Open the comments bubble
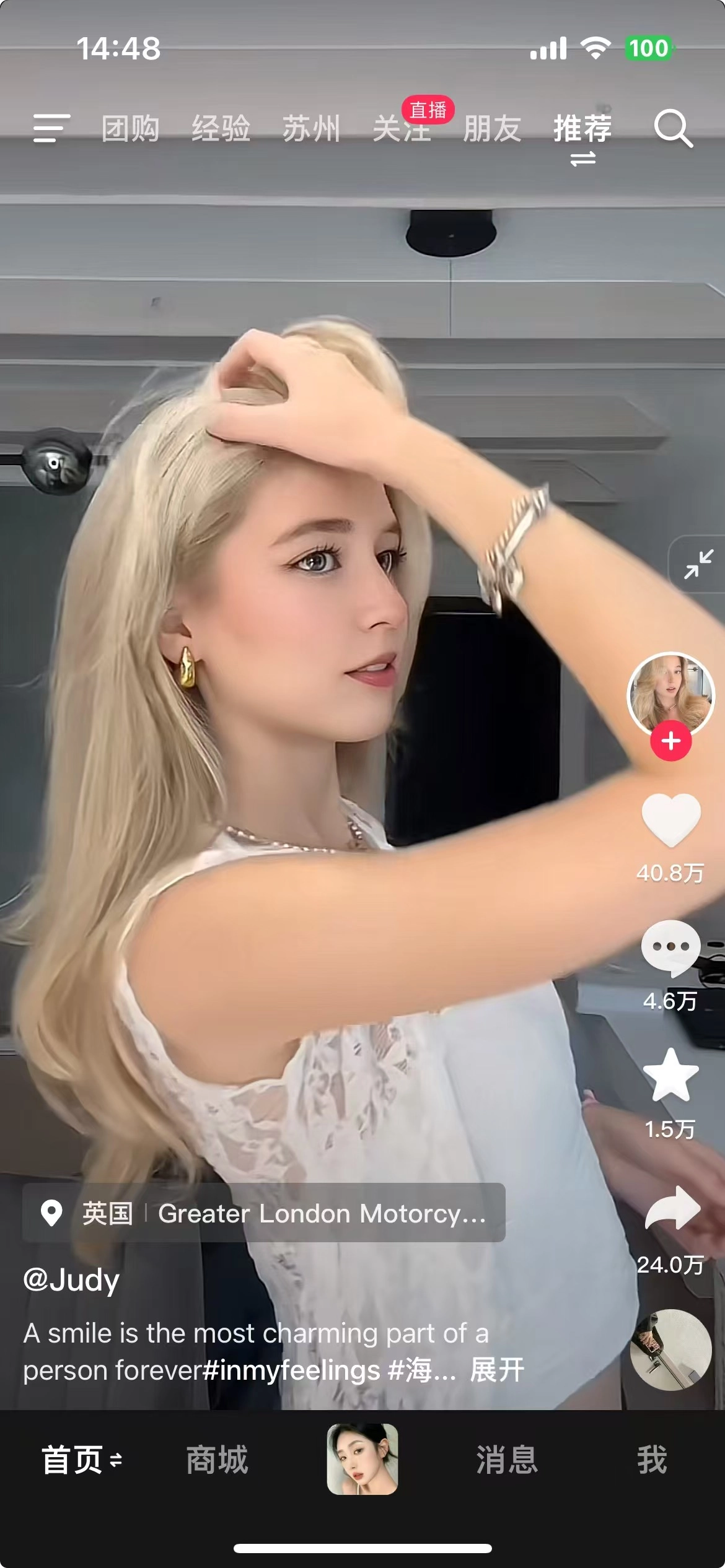 (x=670, y=947)
